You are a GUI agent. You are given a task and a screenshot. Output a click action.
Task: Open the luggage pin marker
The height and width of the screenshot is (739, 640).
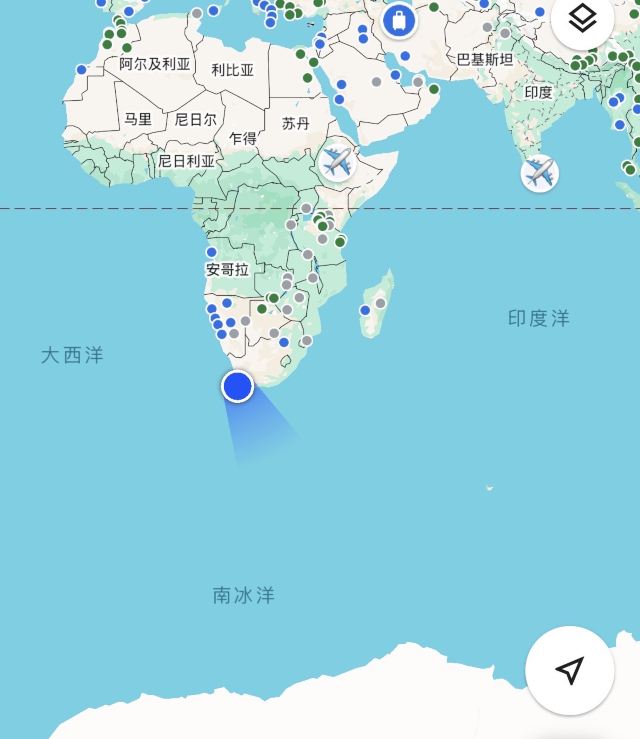click(x=399, y=20)
